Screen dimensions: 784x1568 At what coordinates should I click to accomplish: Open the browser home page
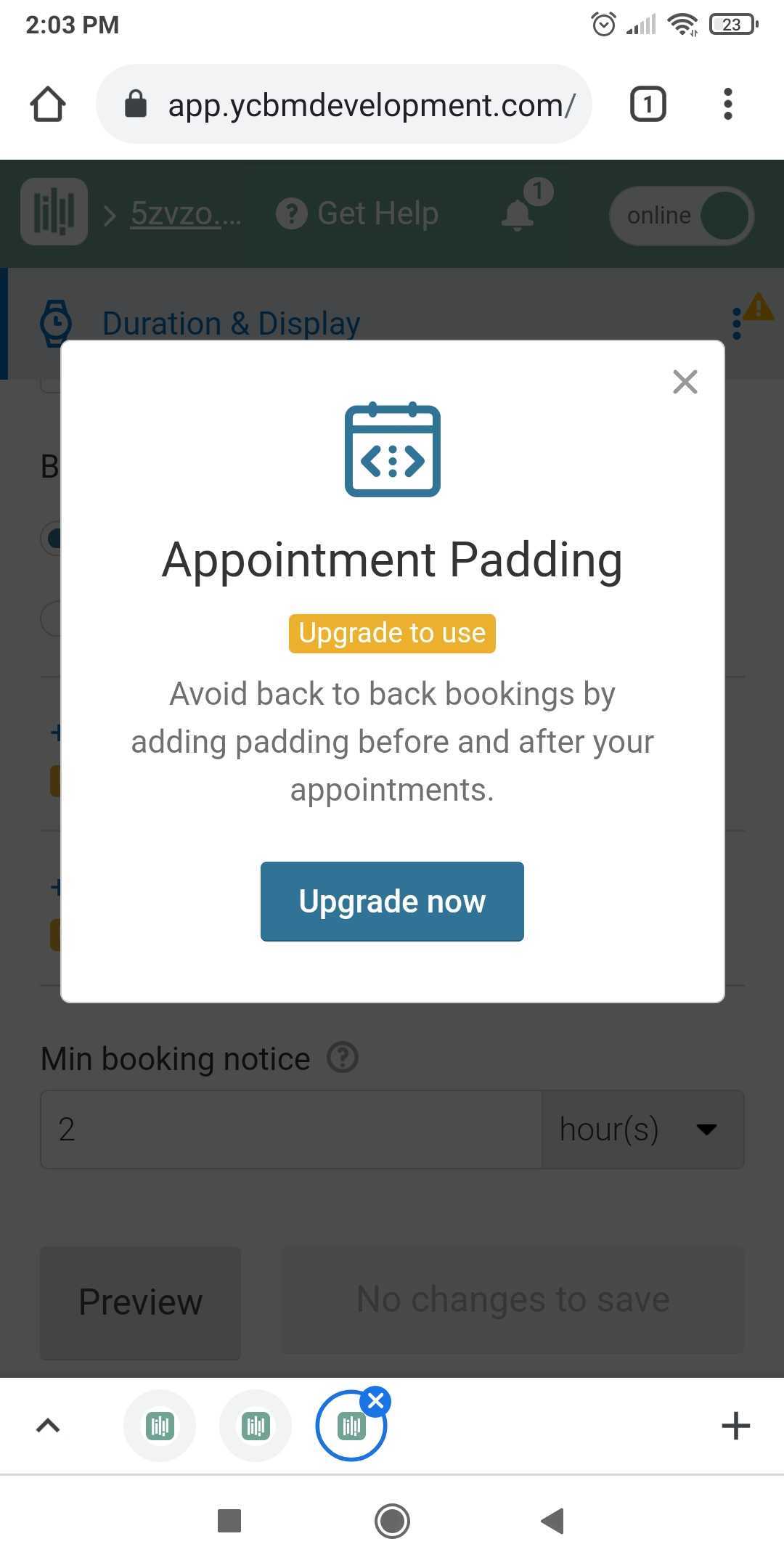48,105
